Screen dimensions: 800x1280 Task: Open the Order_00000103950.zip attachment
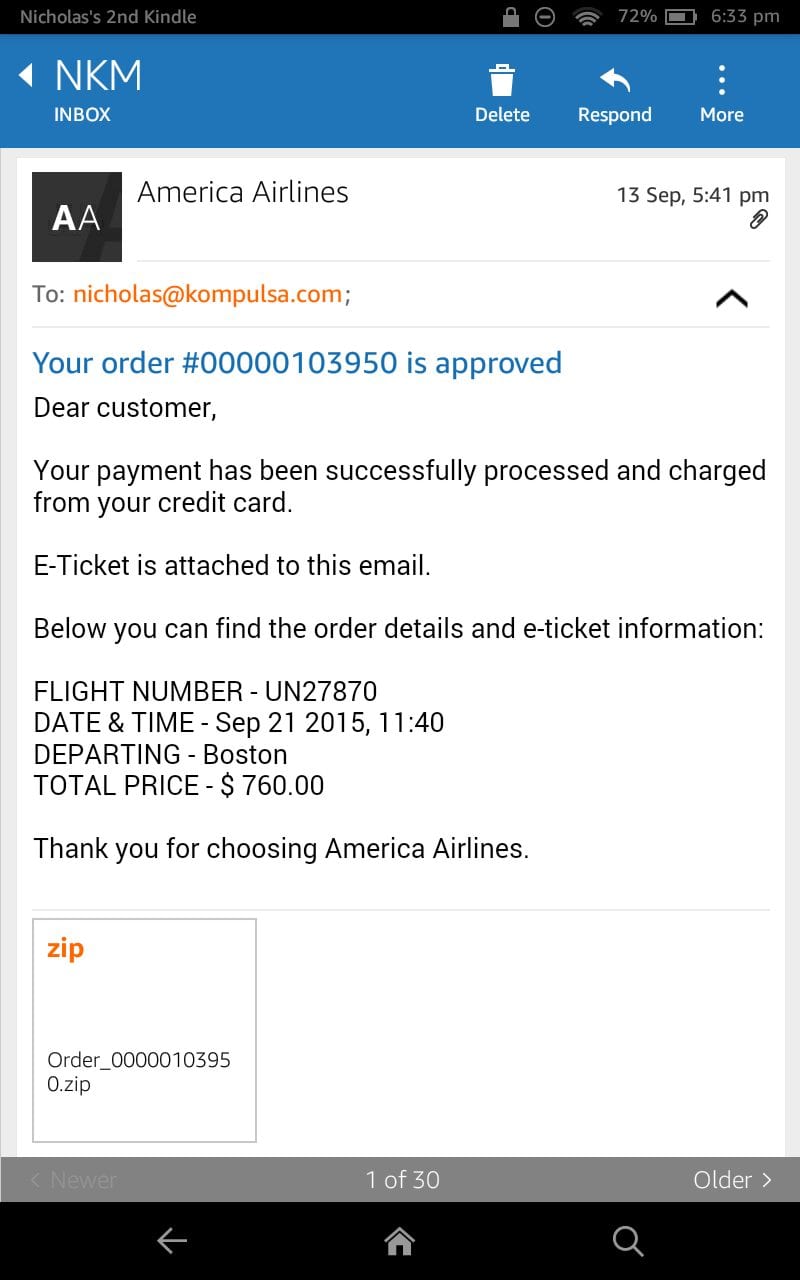pos(144,1030)
